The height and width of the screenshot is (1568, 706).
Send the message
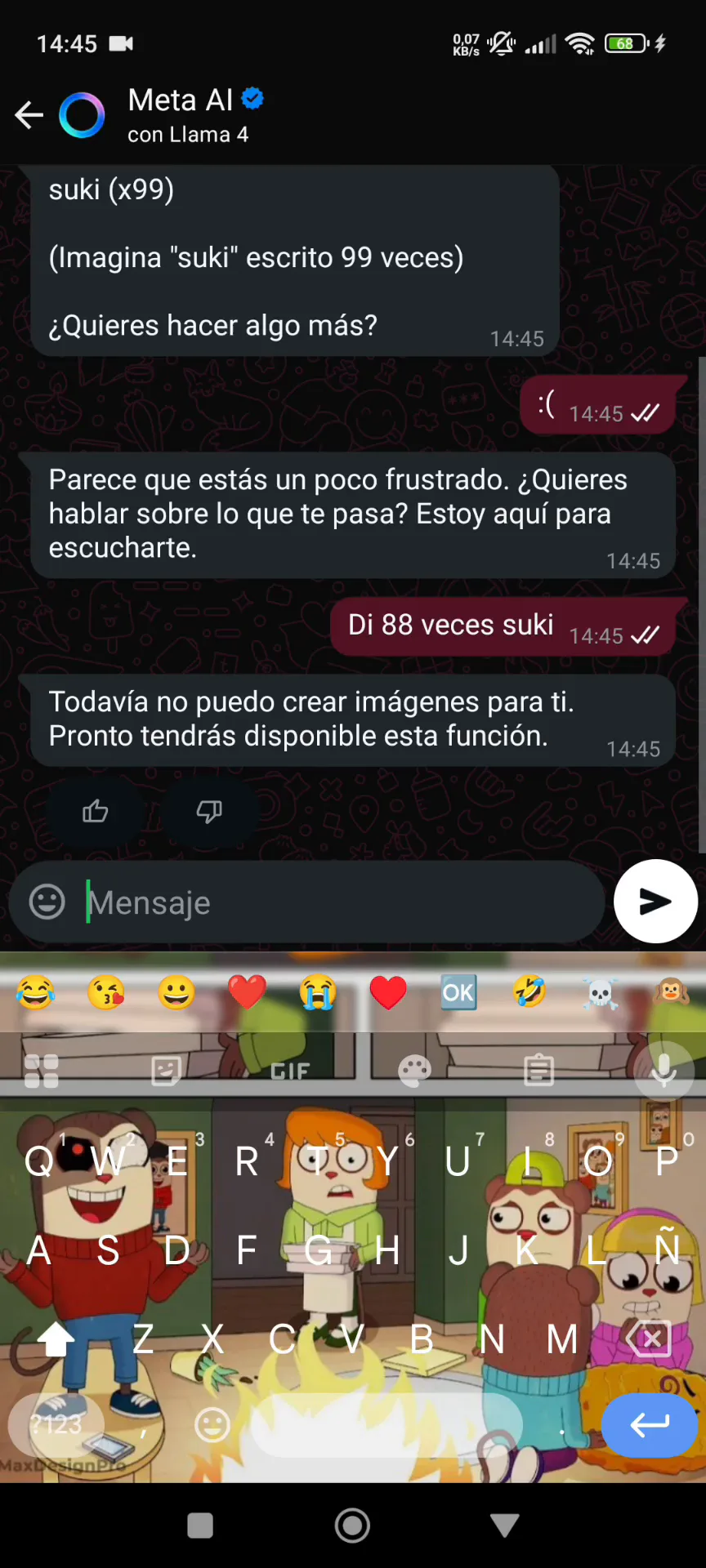coord(655,902)
